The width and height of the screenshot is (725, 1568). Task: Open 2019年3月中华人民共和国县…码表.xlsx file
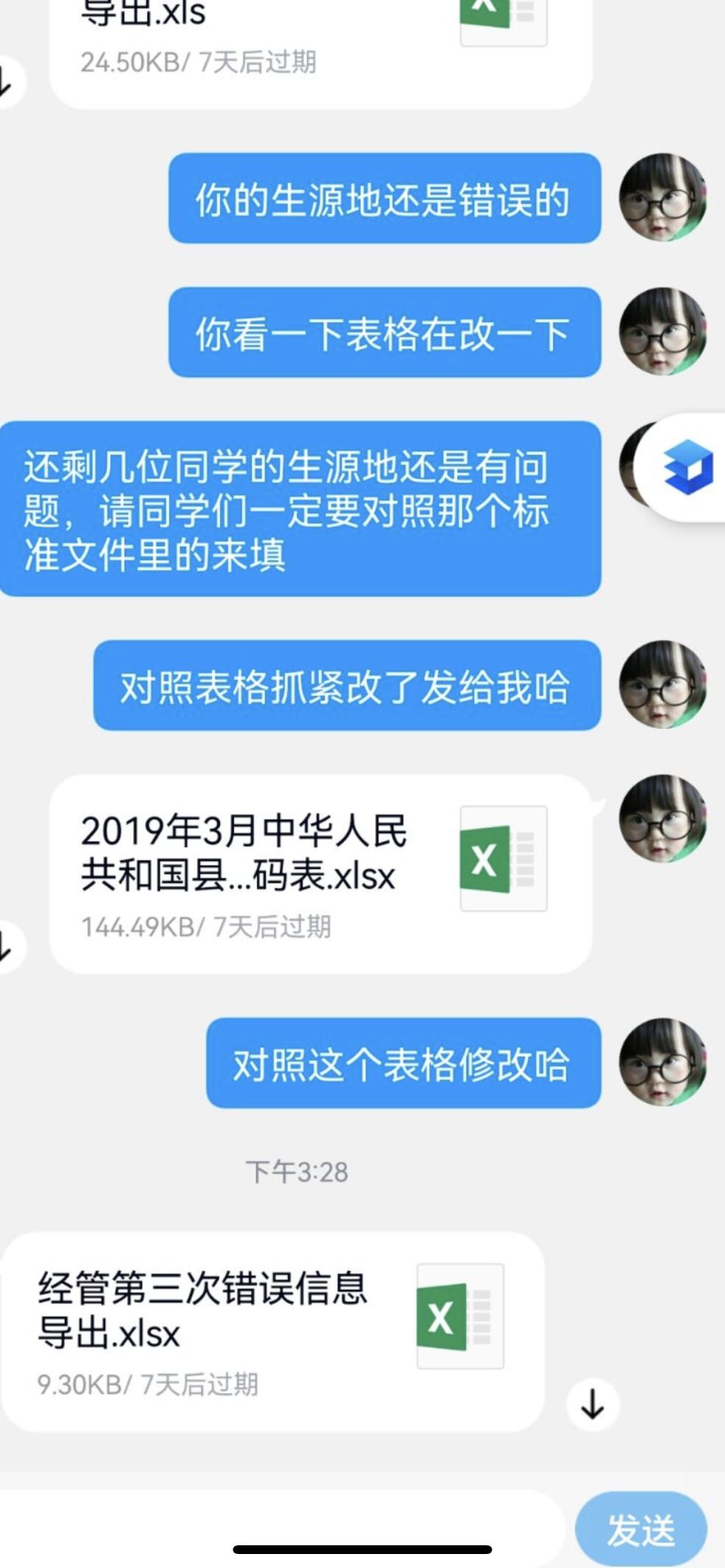[320, 873]
